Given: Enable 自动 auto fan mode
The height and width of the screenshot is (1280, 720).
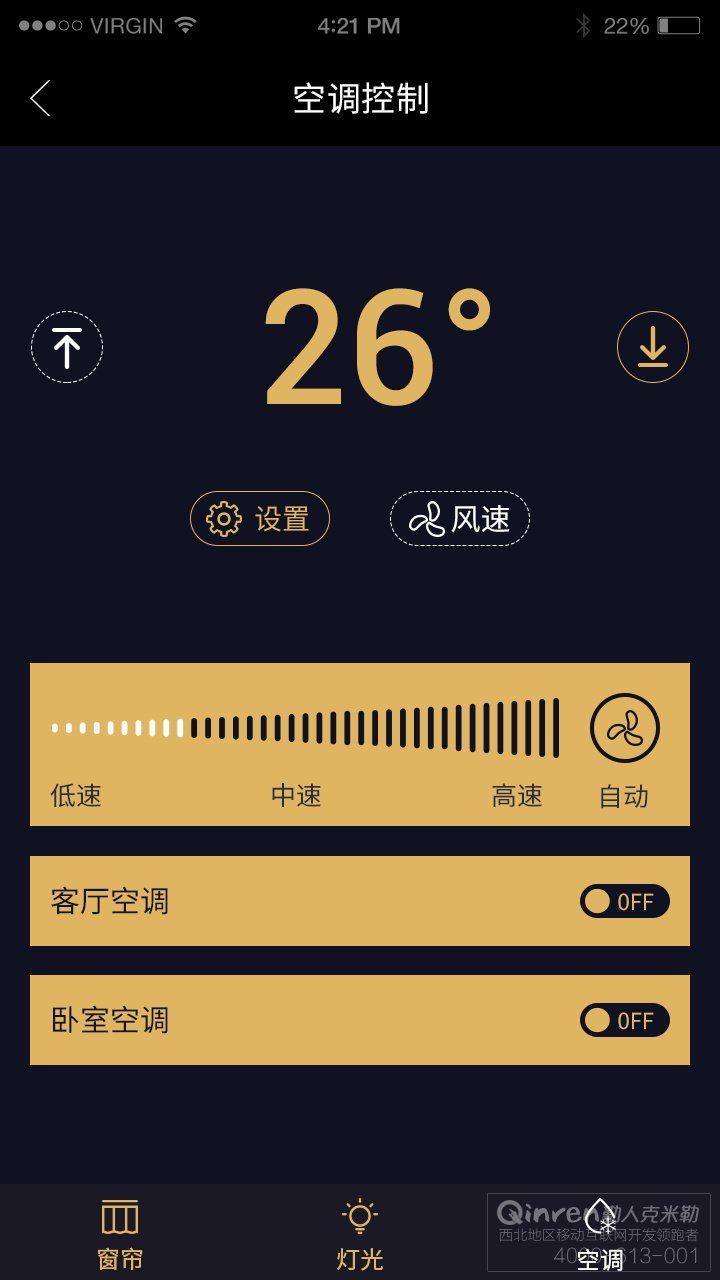Looking at the screenshot, I should 625,728.
